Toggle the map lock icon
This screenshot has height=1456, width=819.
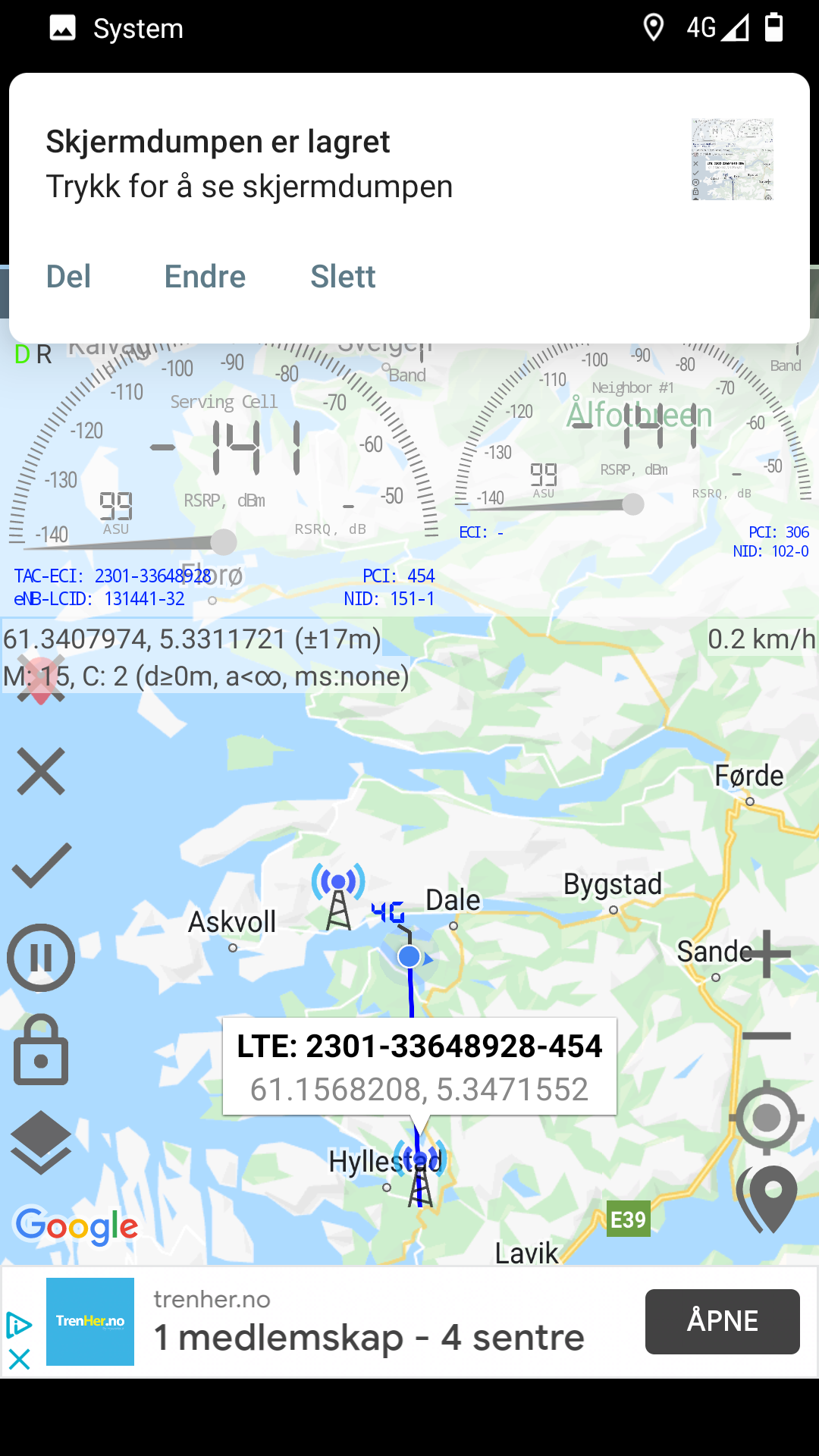41,1051
